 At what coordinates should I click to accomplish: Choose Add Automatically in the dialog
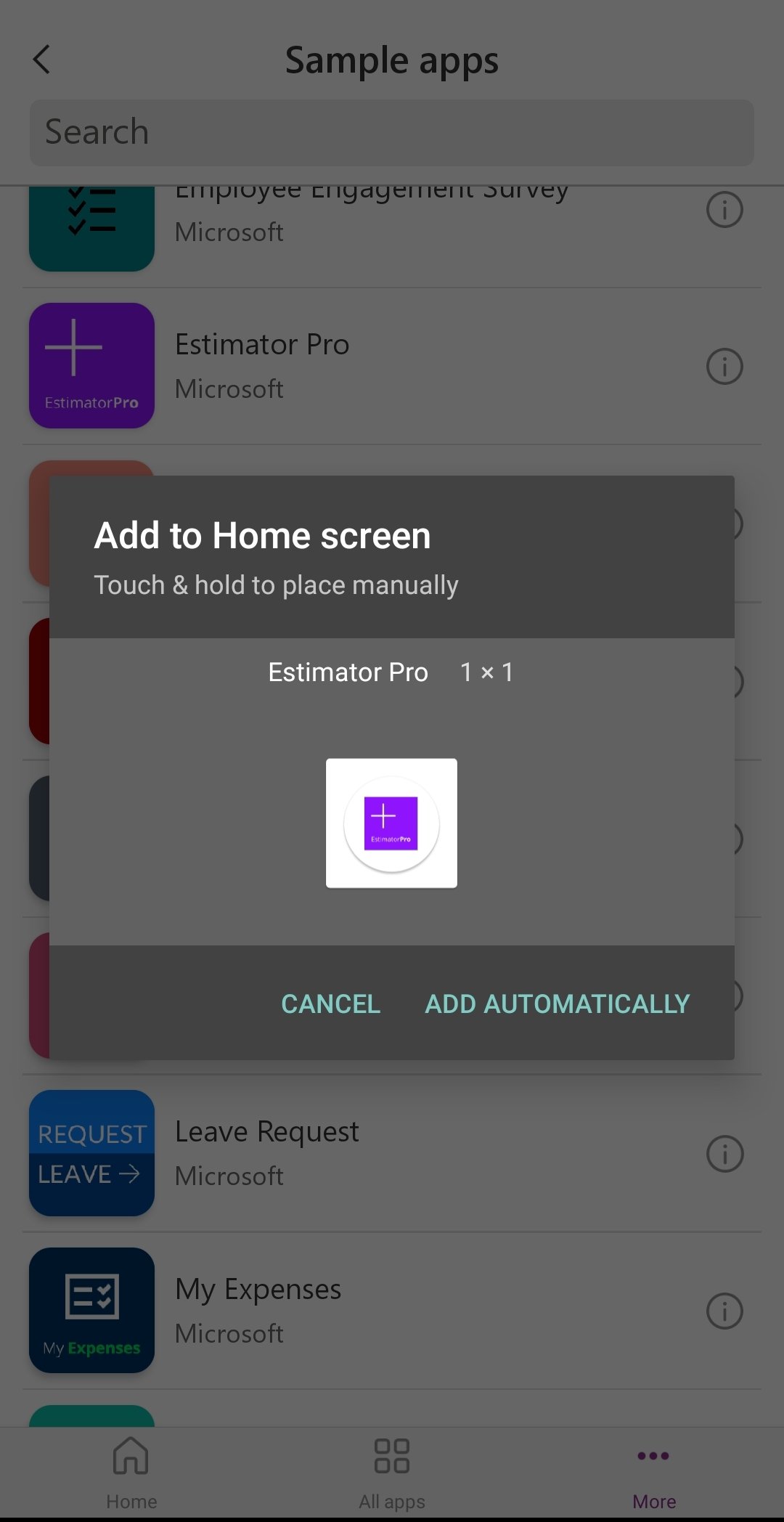[557, 1004]
